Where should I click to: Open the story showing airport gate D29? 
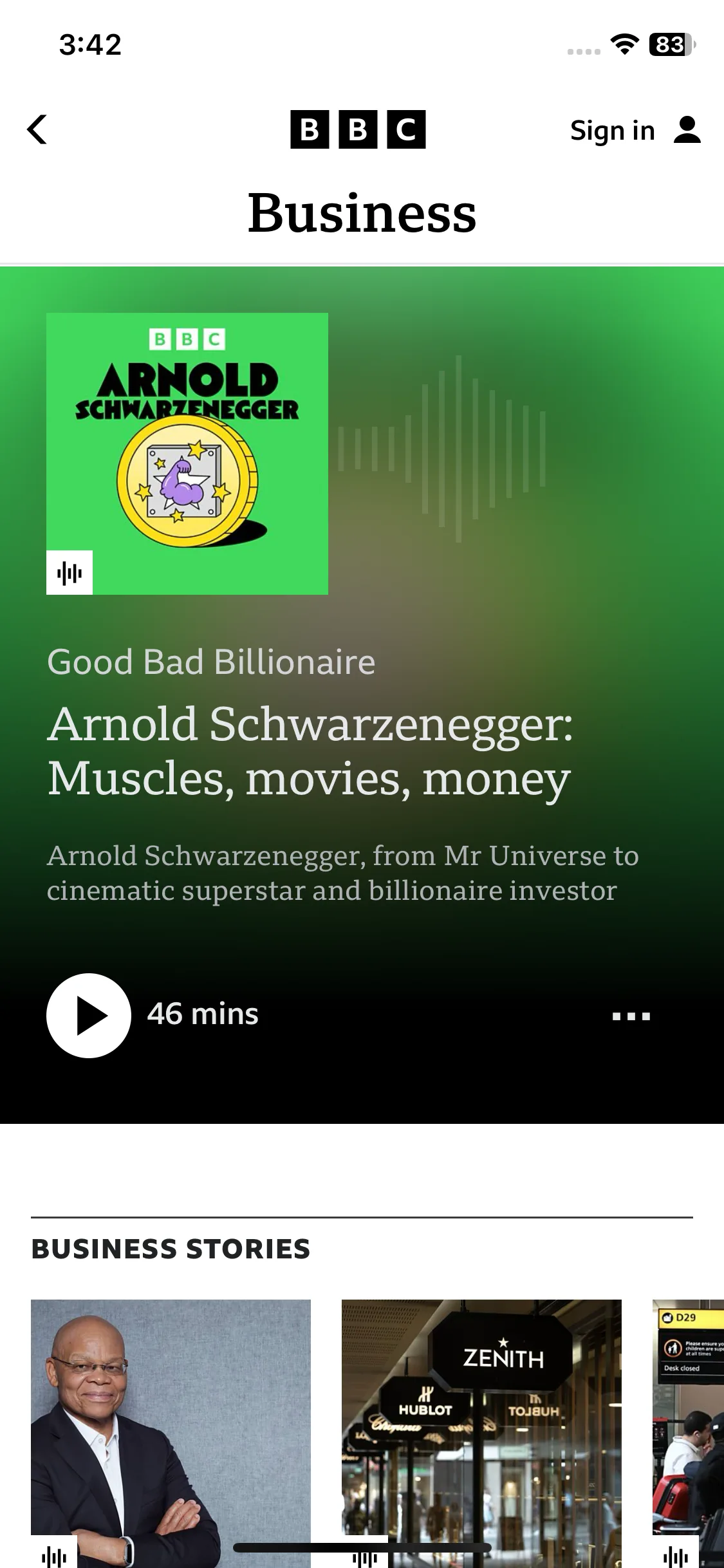click(689, 1429)
